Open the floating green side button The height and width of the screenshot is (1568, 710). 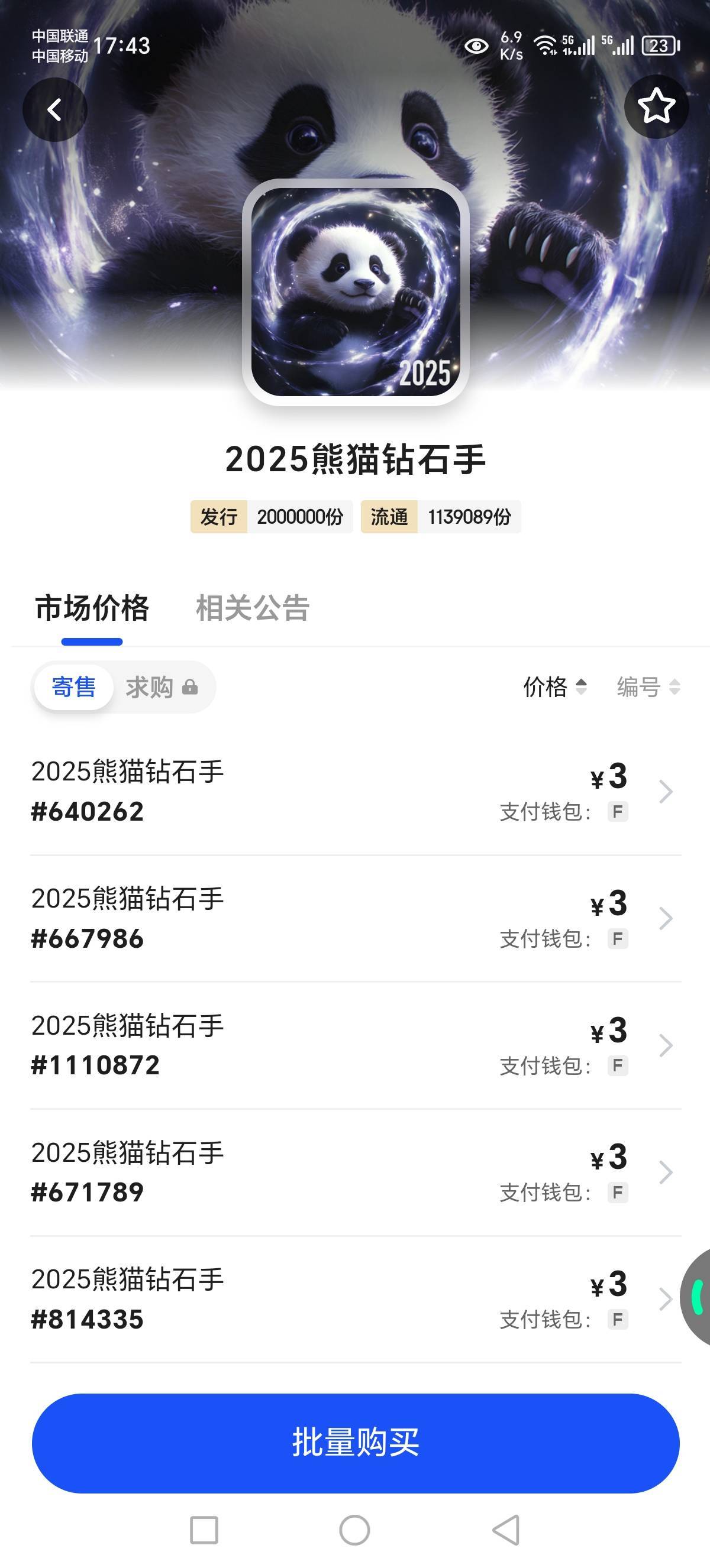(x=698, y=1297)
